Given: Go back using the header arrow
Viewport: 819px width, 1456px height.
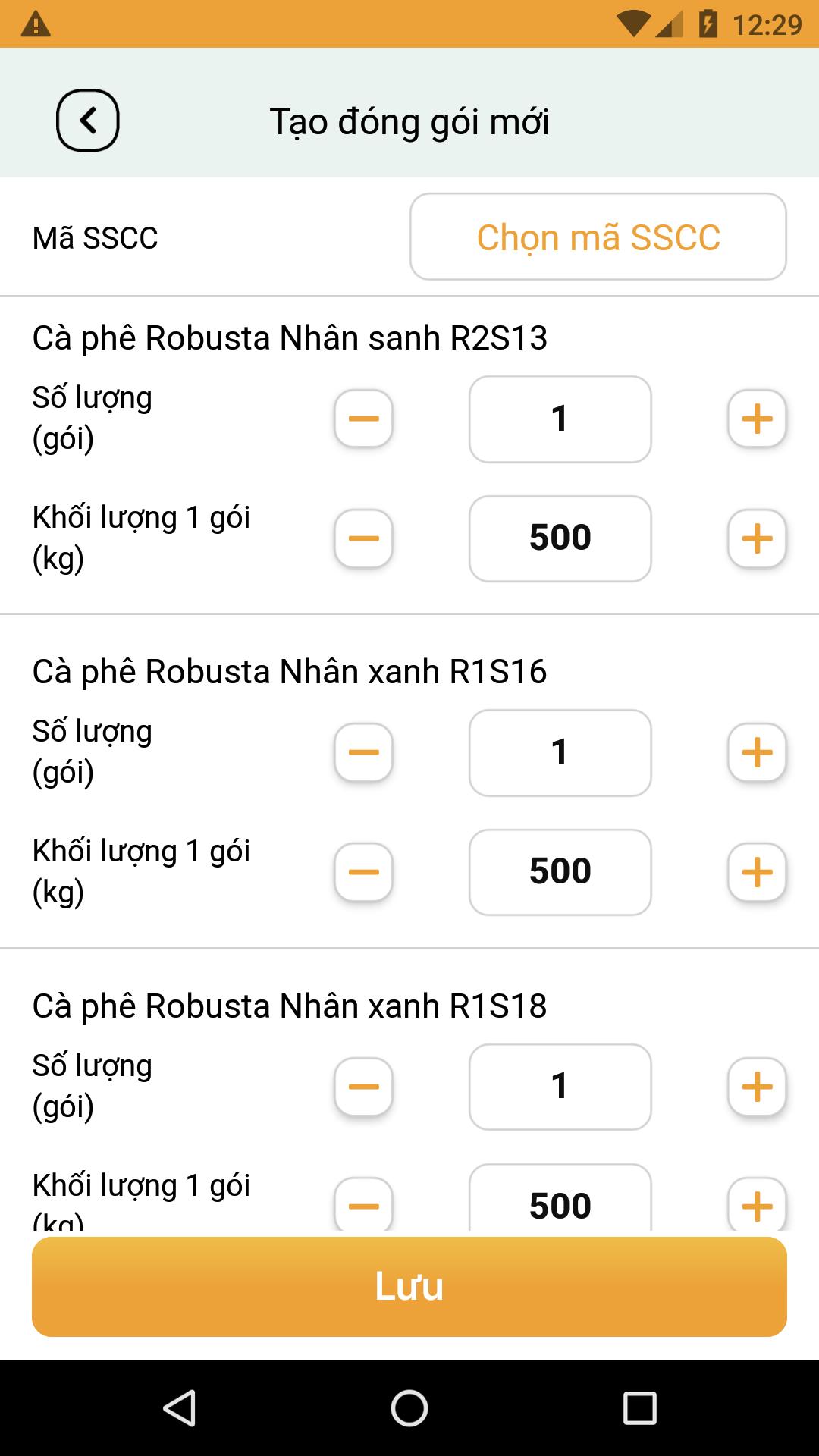Looking at the screenshot, I should (x=88, y=121).
